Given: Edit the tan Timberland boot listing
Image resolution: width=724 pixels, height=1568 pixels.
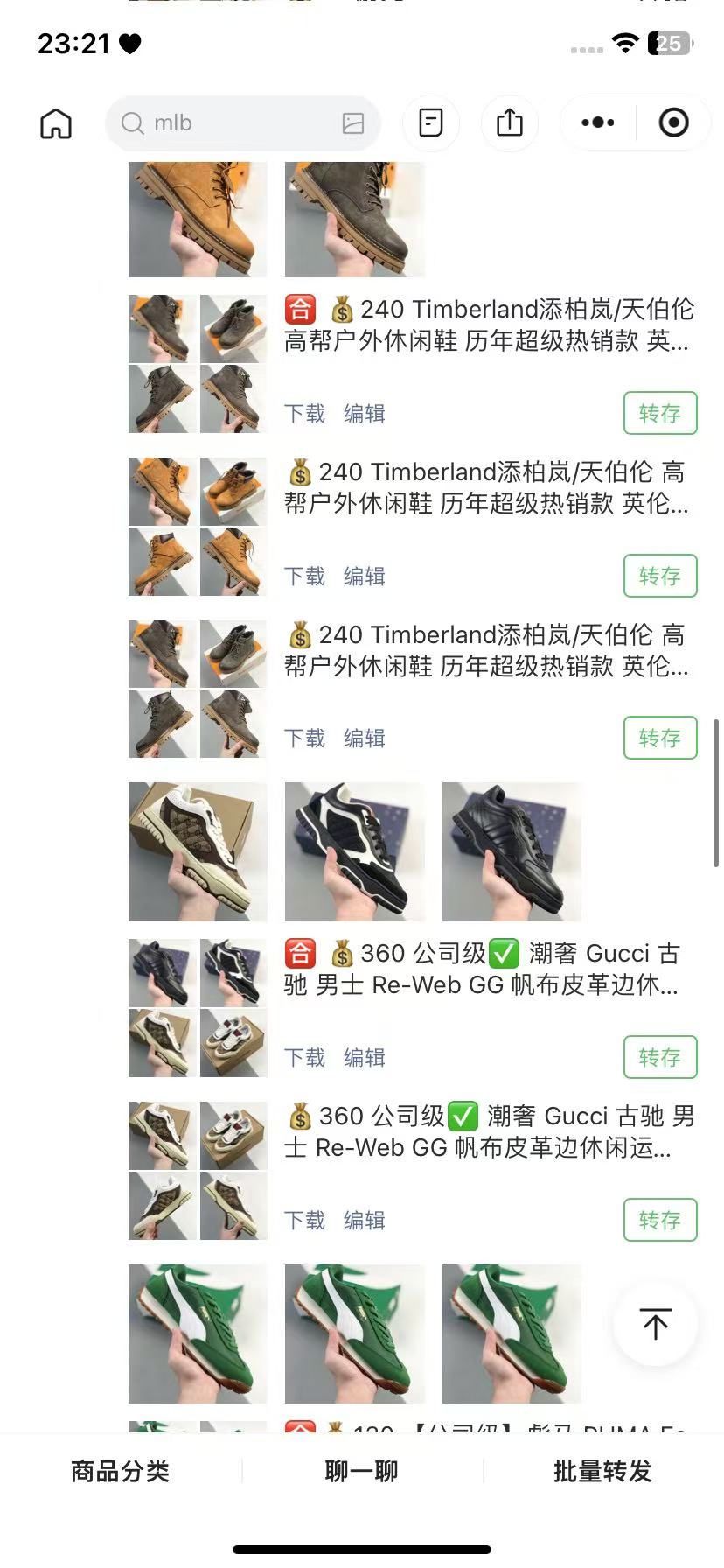Looking at the screenshot, I should (365, 576).
